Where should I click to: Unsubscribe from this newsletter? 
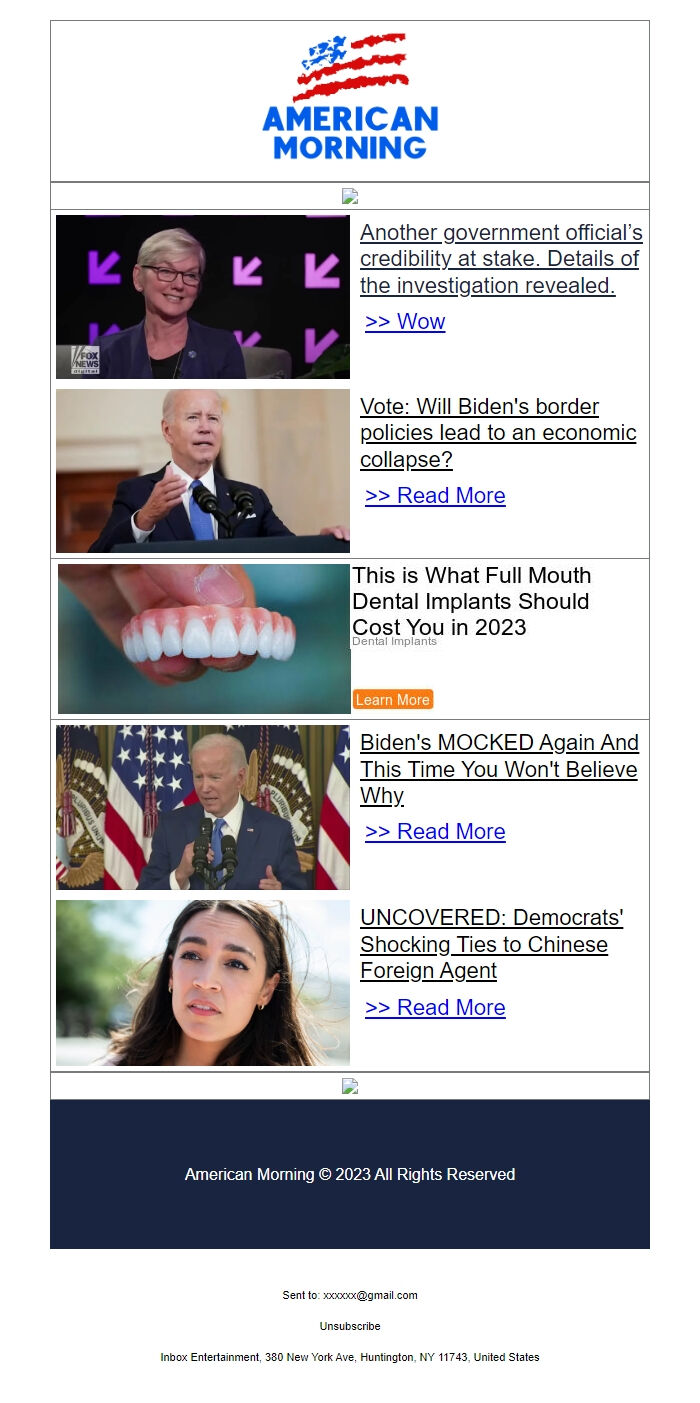click(x=350, y=1326)
